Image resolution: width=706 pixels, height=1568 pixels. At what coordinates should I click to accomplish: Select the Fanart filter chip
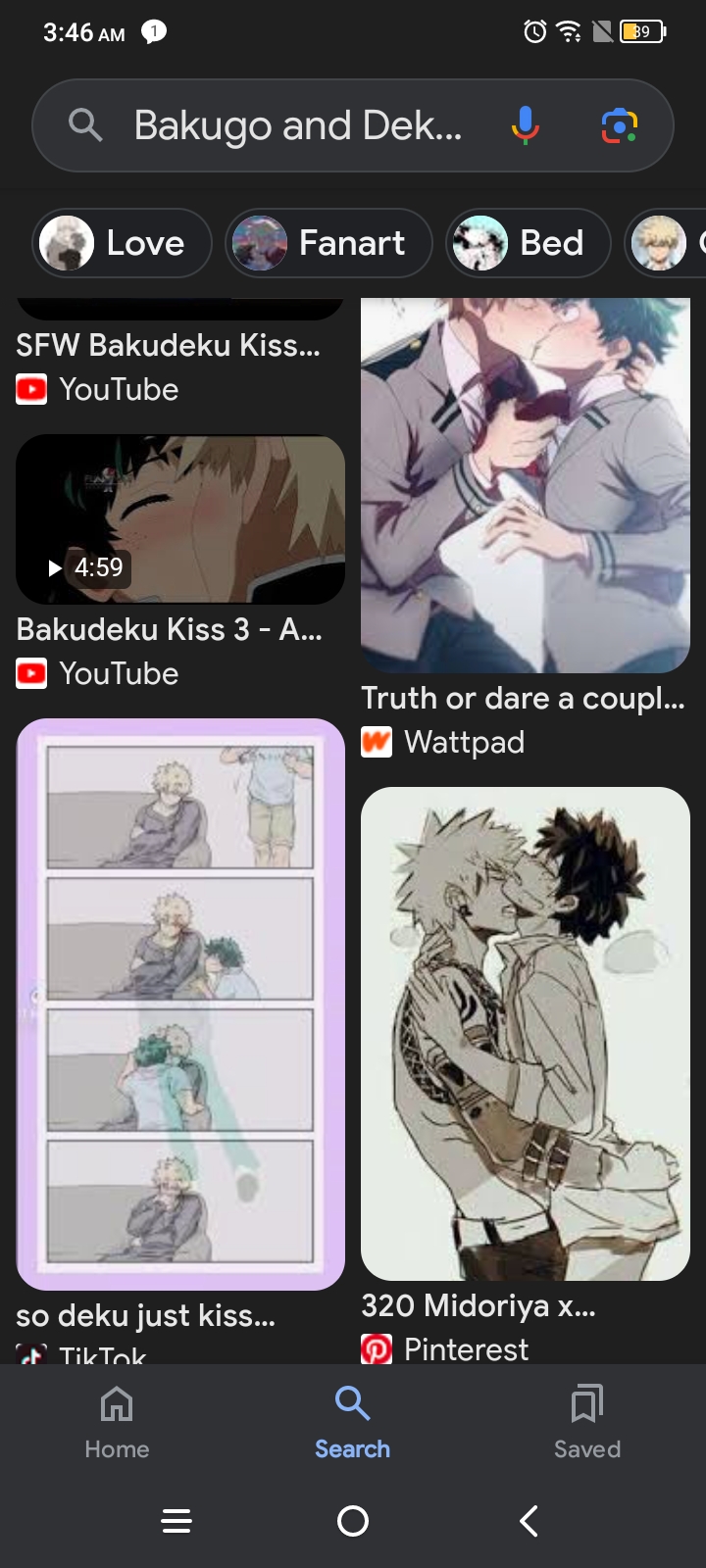tap(329, 243)
